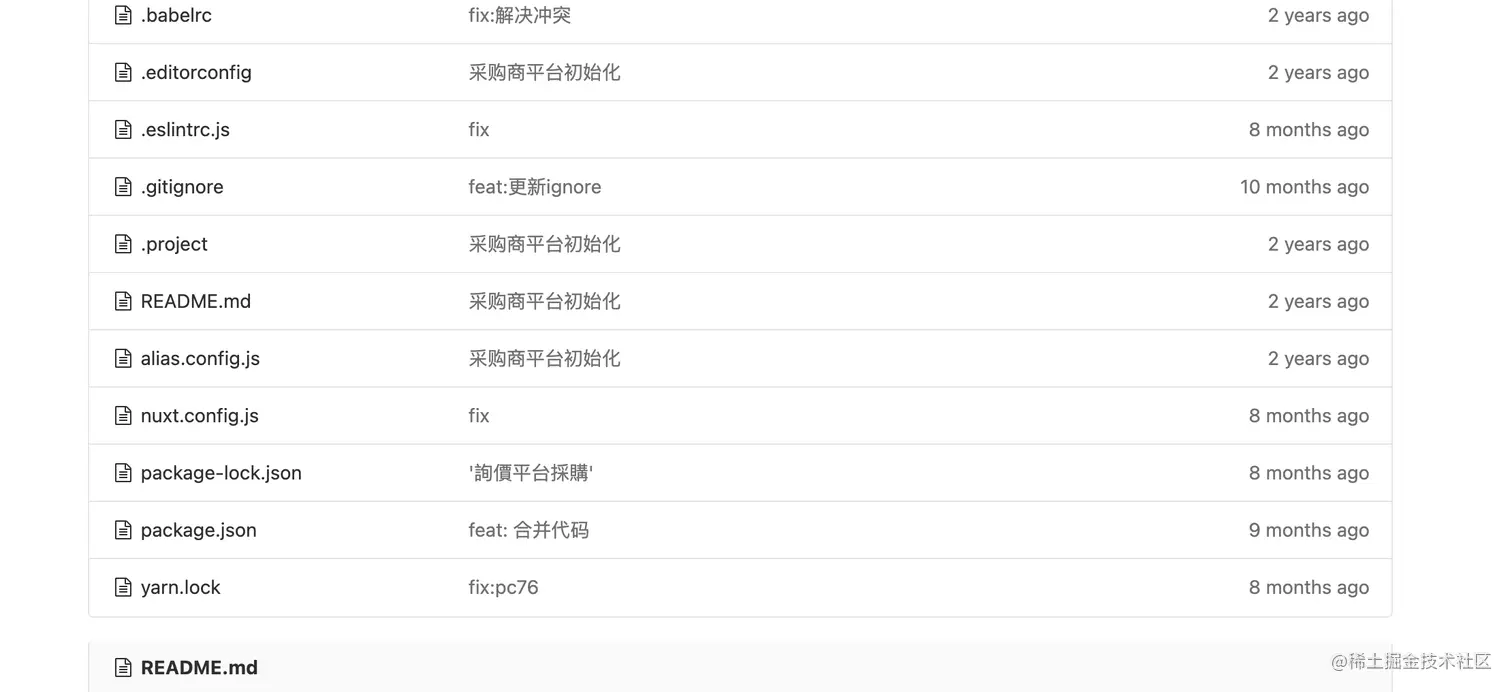
Task: Open the .gitignore file
Action: point(182,187)
